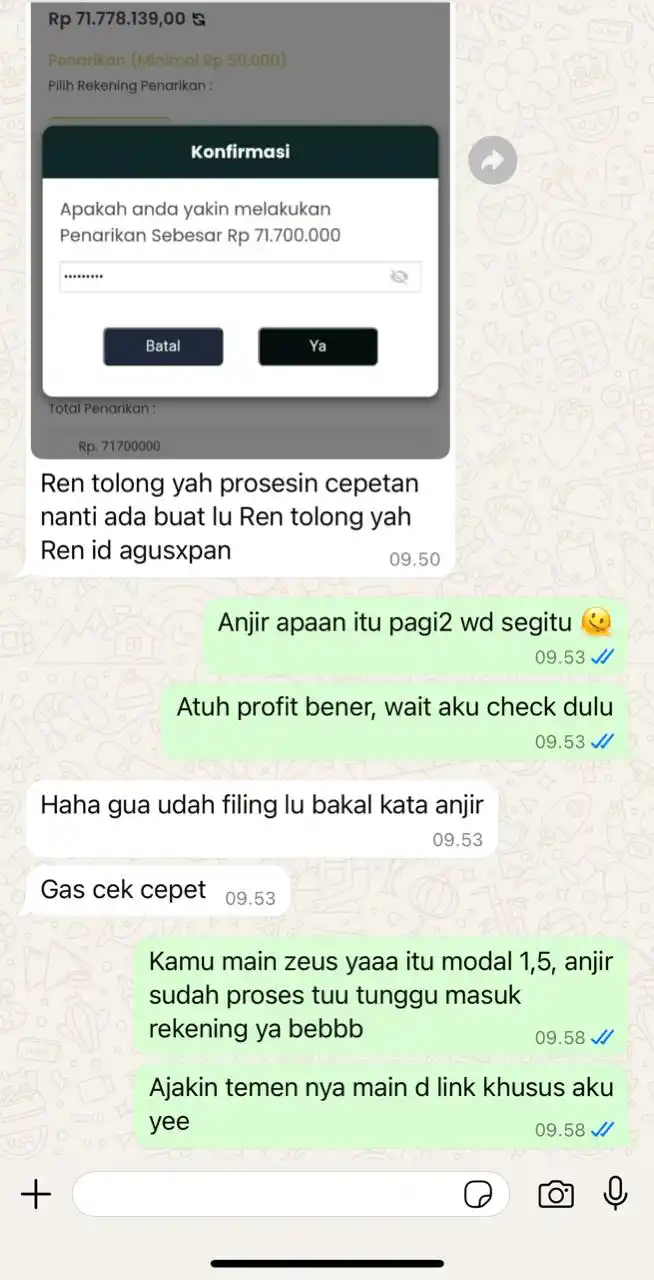This screenshot has height=1280, width=654.
Task: Open the camera to take a photo
Action: (x=556, y=1193)
